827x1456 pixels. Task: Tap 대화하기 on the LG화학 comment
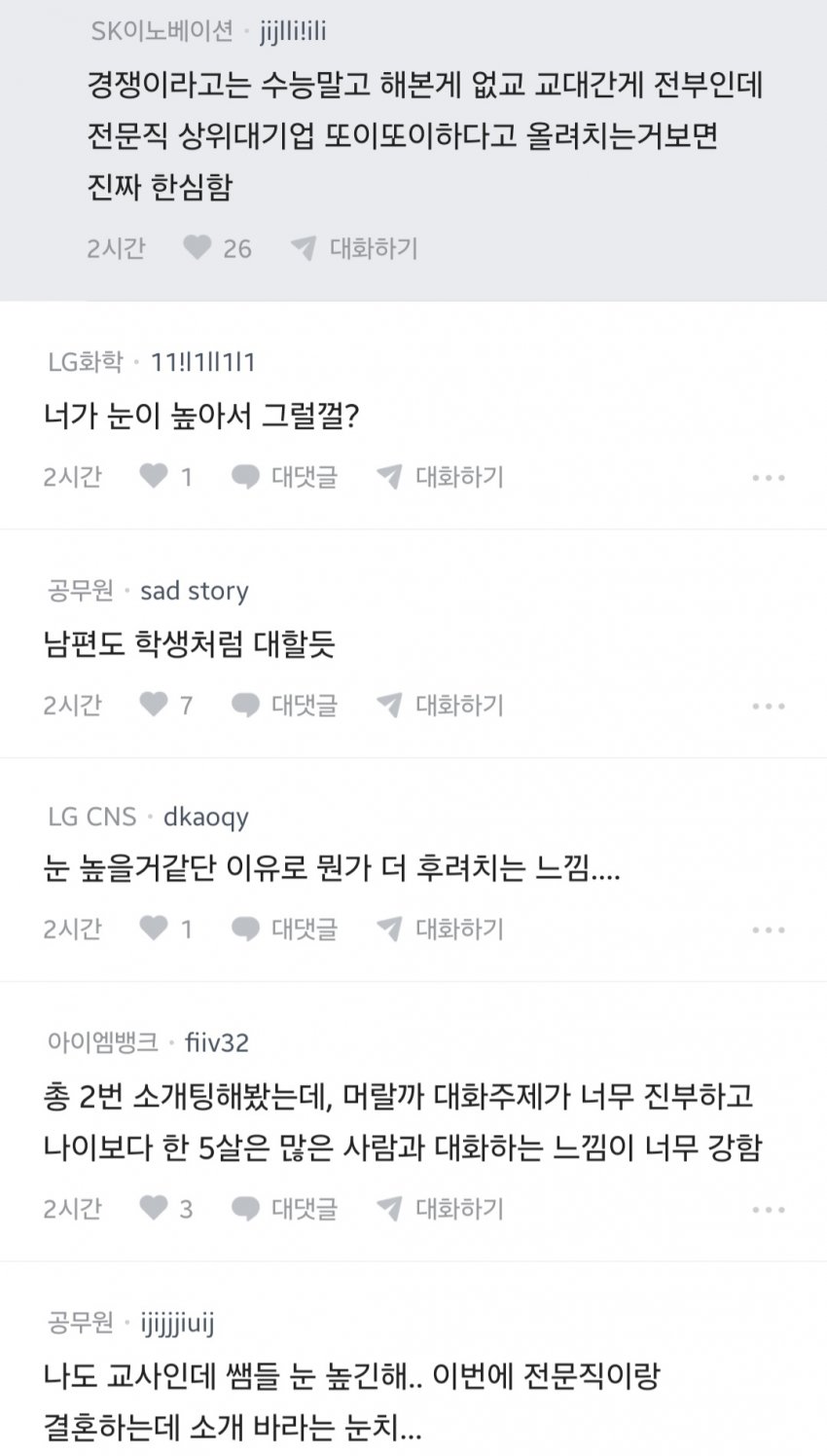click(x=441, y=477)
